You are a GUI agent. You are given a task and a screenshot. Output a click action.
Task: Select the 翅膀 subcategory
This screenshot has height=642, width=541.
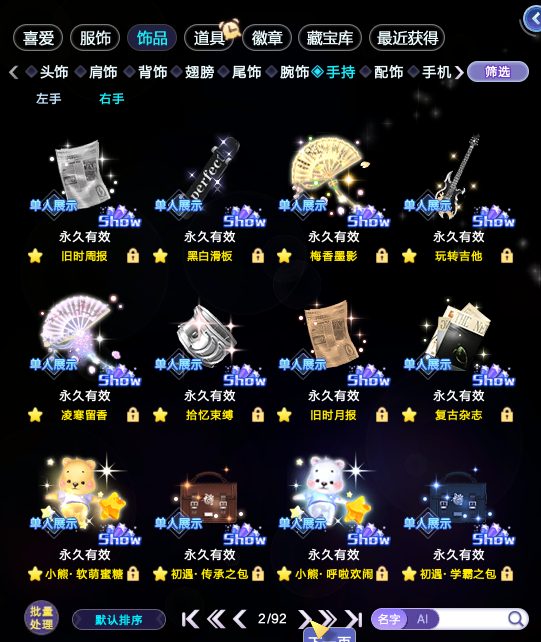(x=199, y=72)
